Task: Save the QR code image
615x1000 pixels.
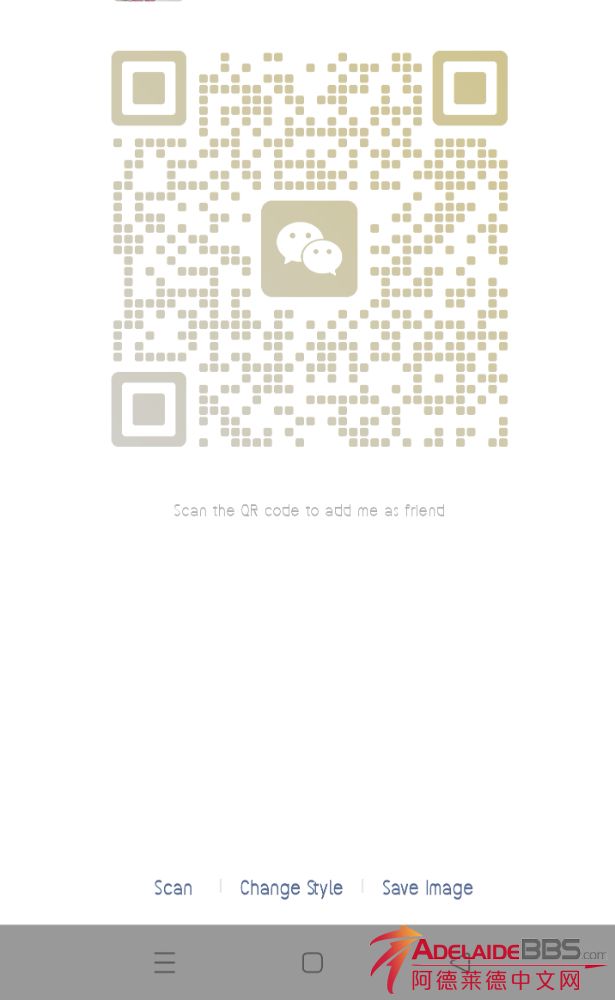Action: [427, 888]
